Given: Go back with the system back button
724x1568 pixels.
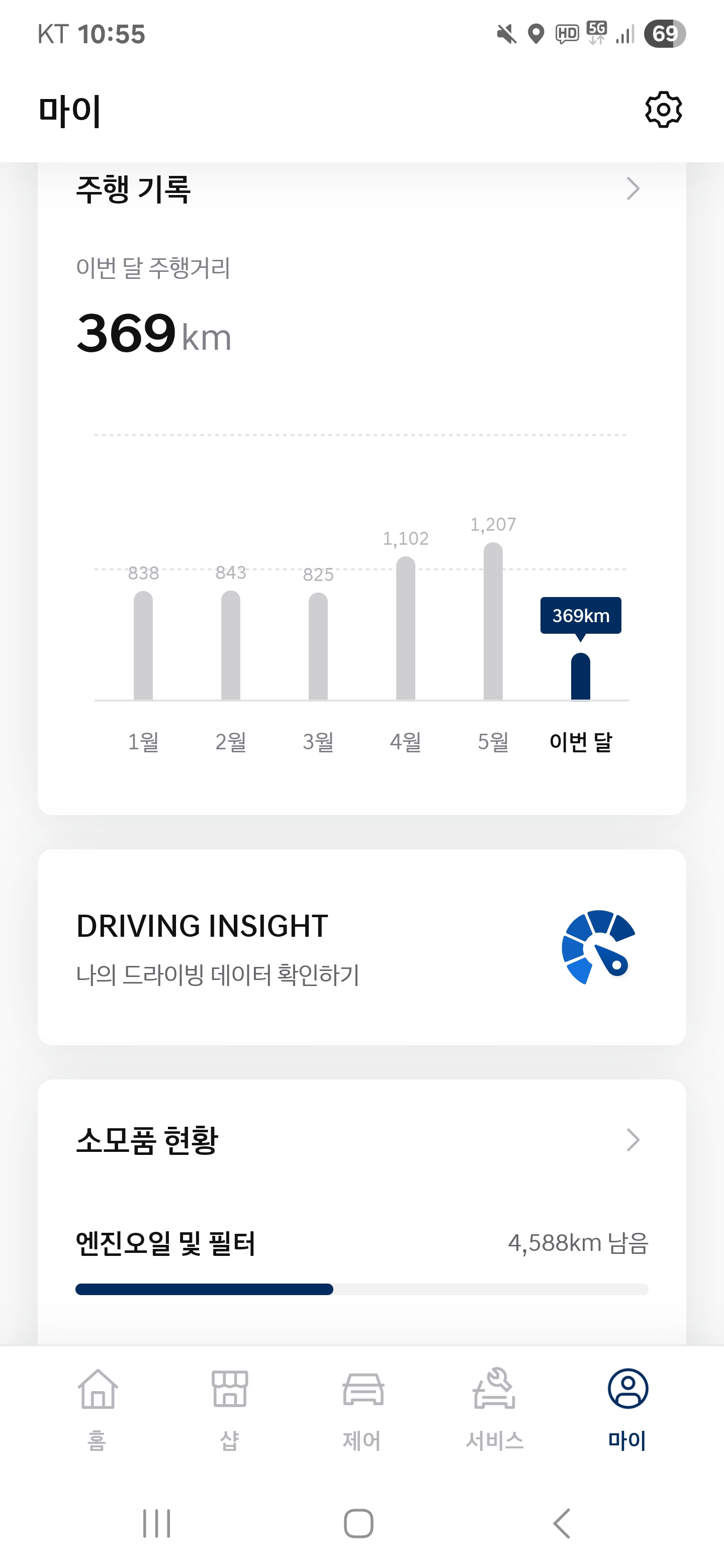Looking at the screenshot, I should tap(562, 1524).
